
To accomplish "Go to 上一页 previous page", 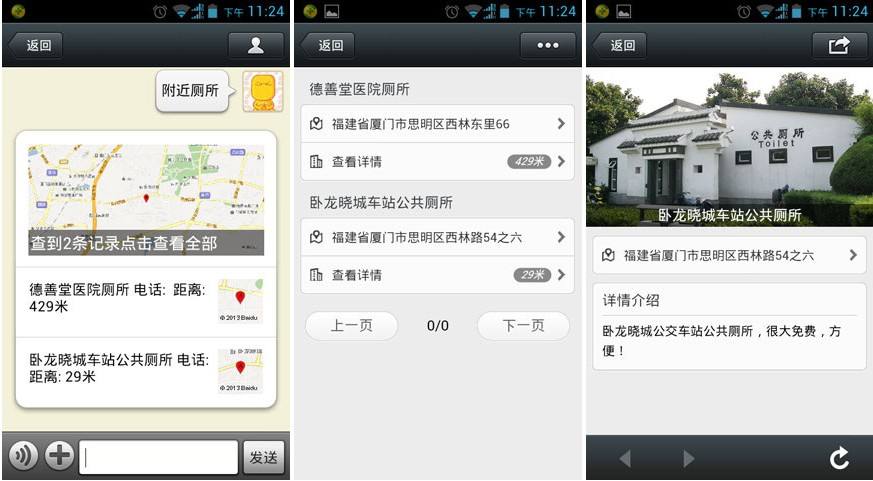I will (351, 326).
